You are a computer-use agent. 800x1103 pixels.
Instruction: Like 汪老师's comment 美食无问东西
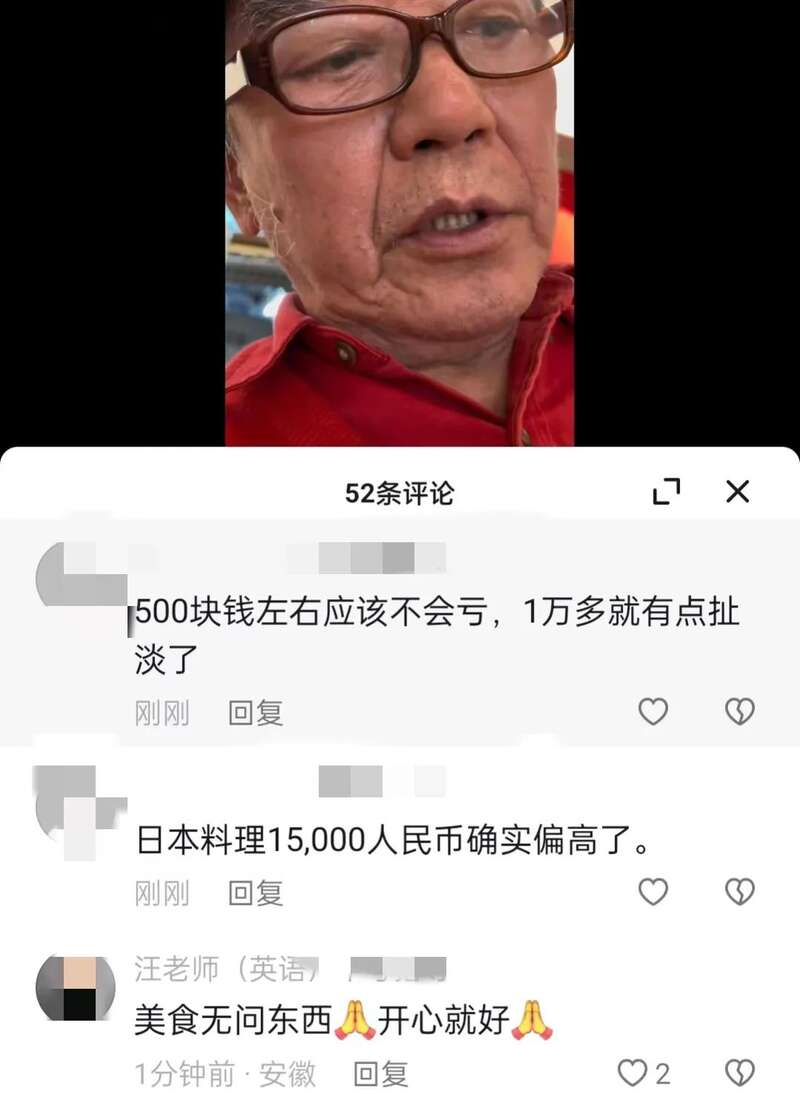(x=633, y=1074)
